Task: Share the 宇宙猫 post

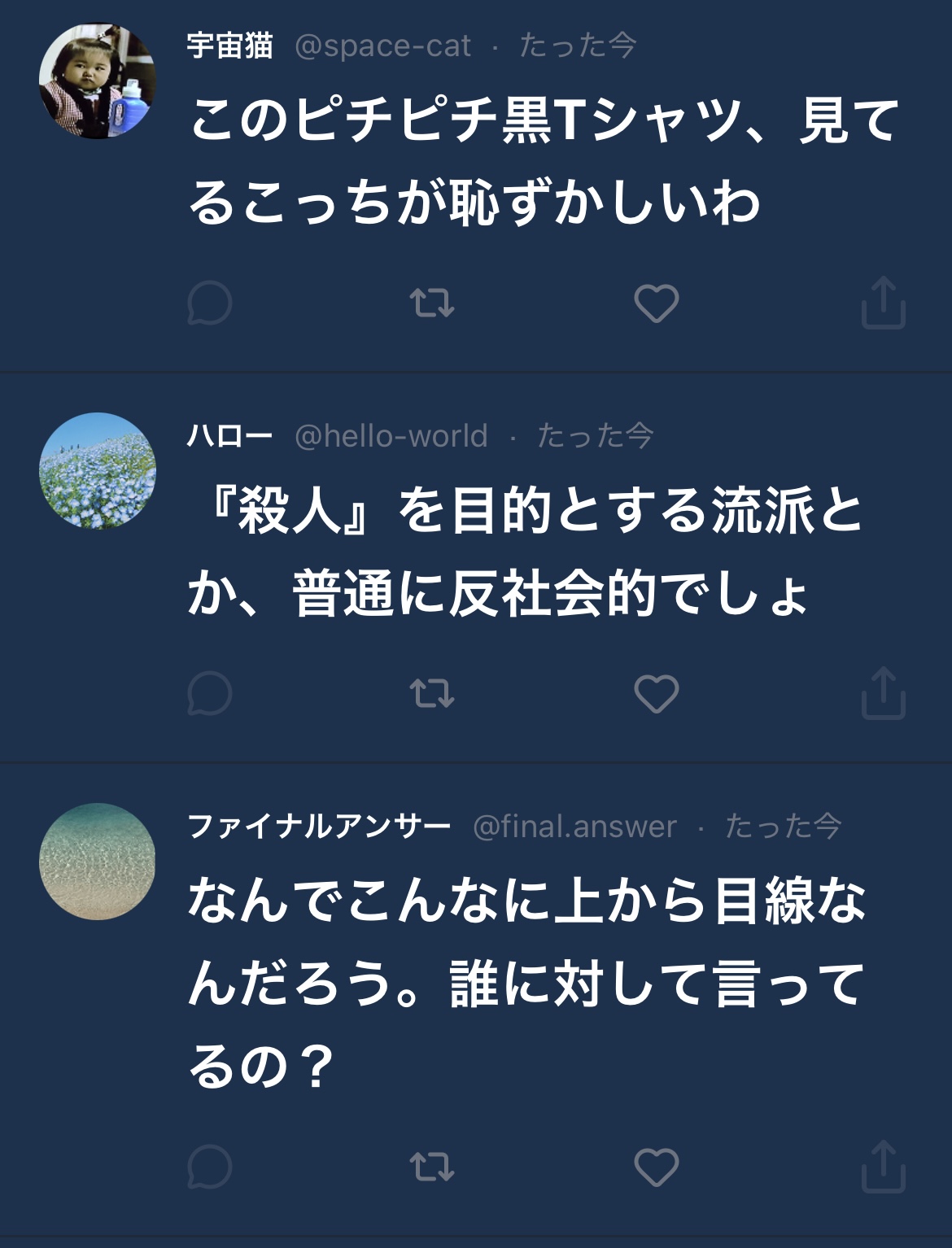Action: tap(883, 303)
